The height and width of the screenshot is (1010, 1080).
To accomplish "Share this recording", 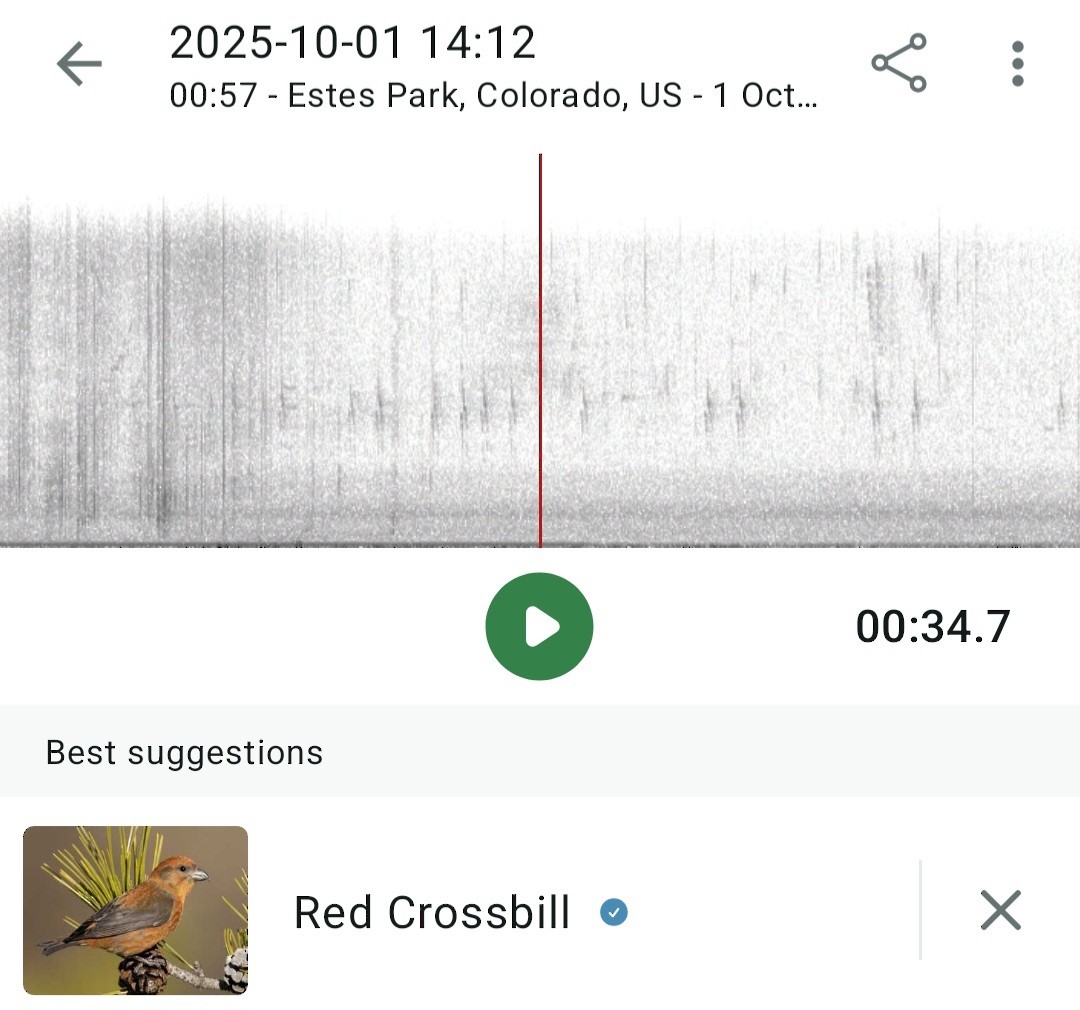I will pos(898,63).
